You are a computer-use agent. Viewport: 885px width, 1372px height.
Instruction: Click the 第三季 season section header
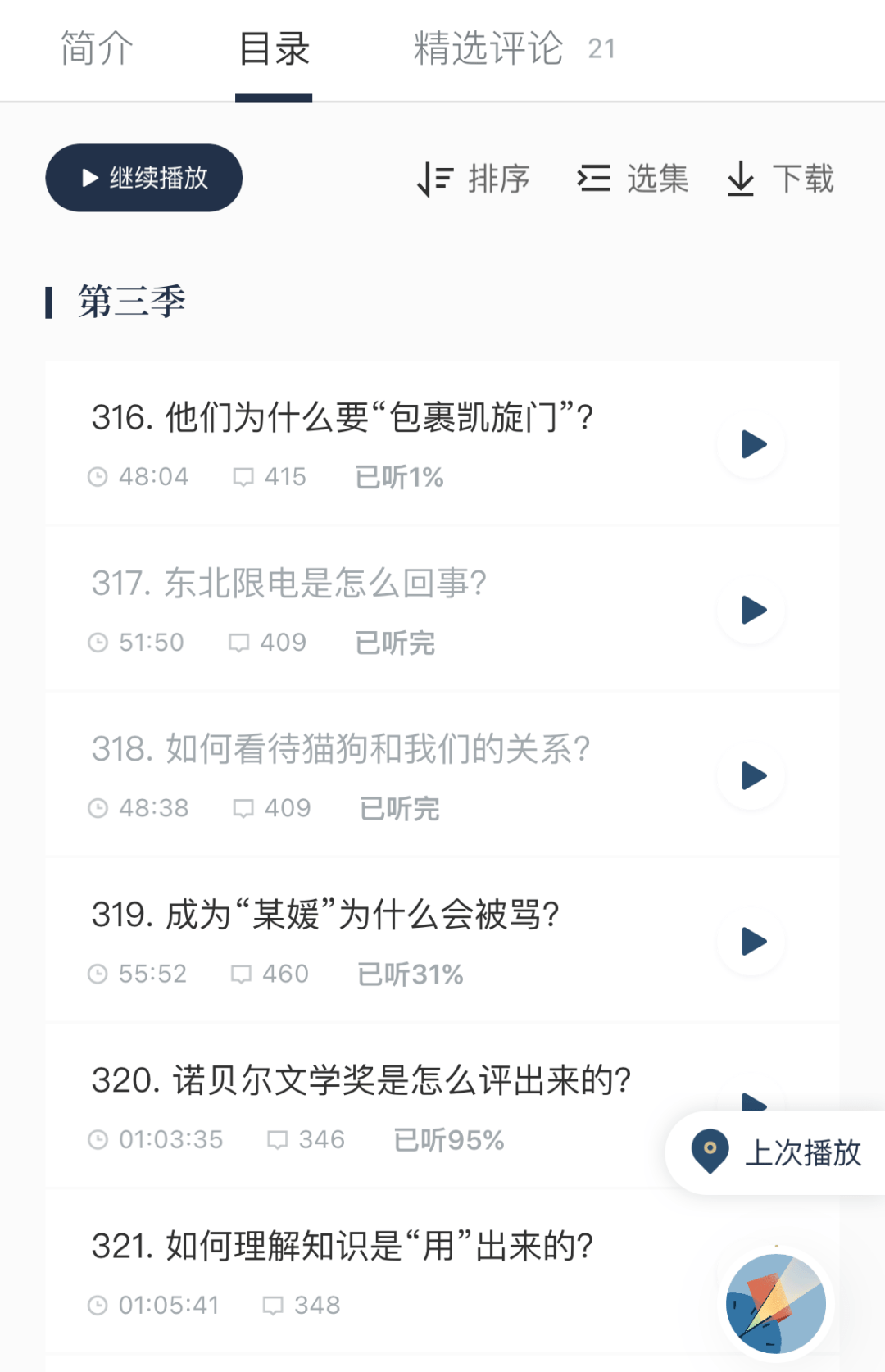tap(129, 301)
